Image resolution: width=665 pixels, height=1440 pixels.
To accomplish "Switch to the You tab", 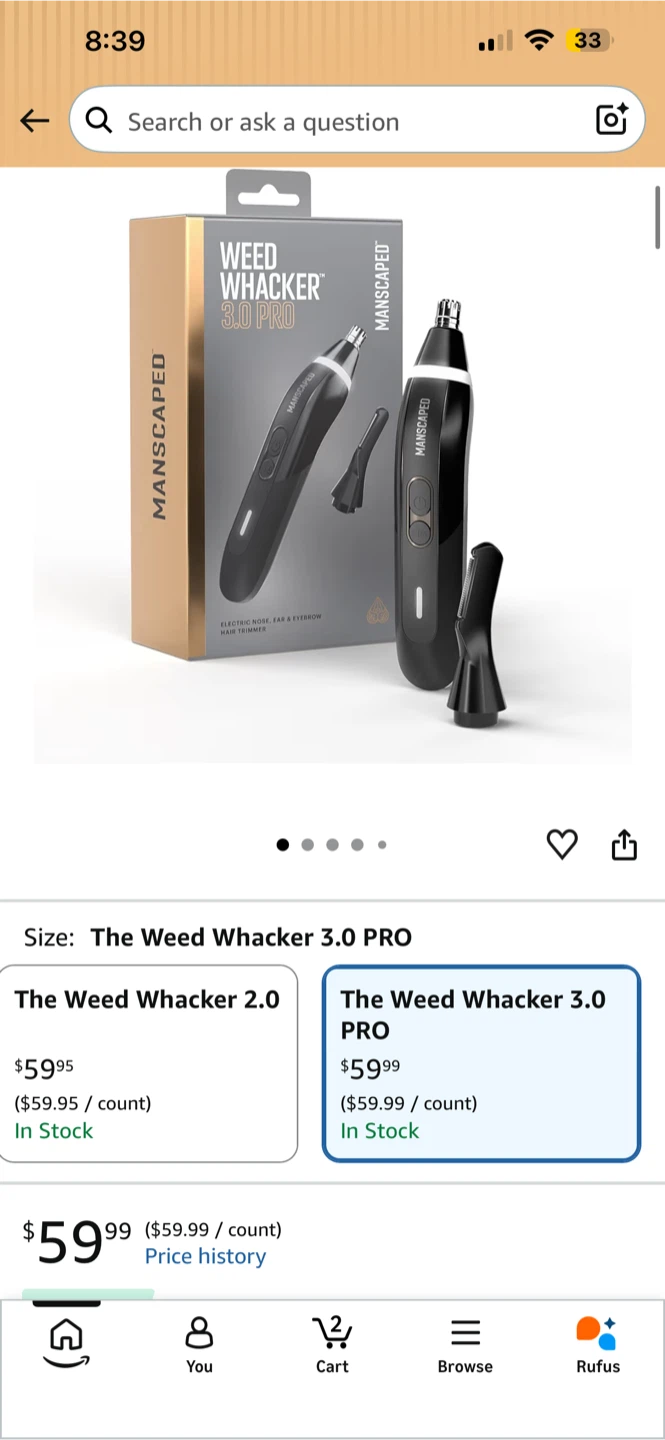I will click(199, 1345).
